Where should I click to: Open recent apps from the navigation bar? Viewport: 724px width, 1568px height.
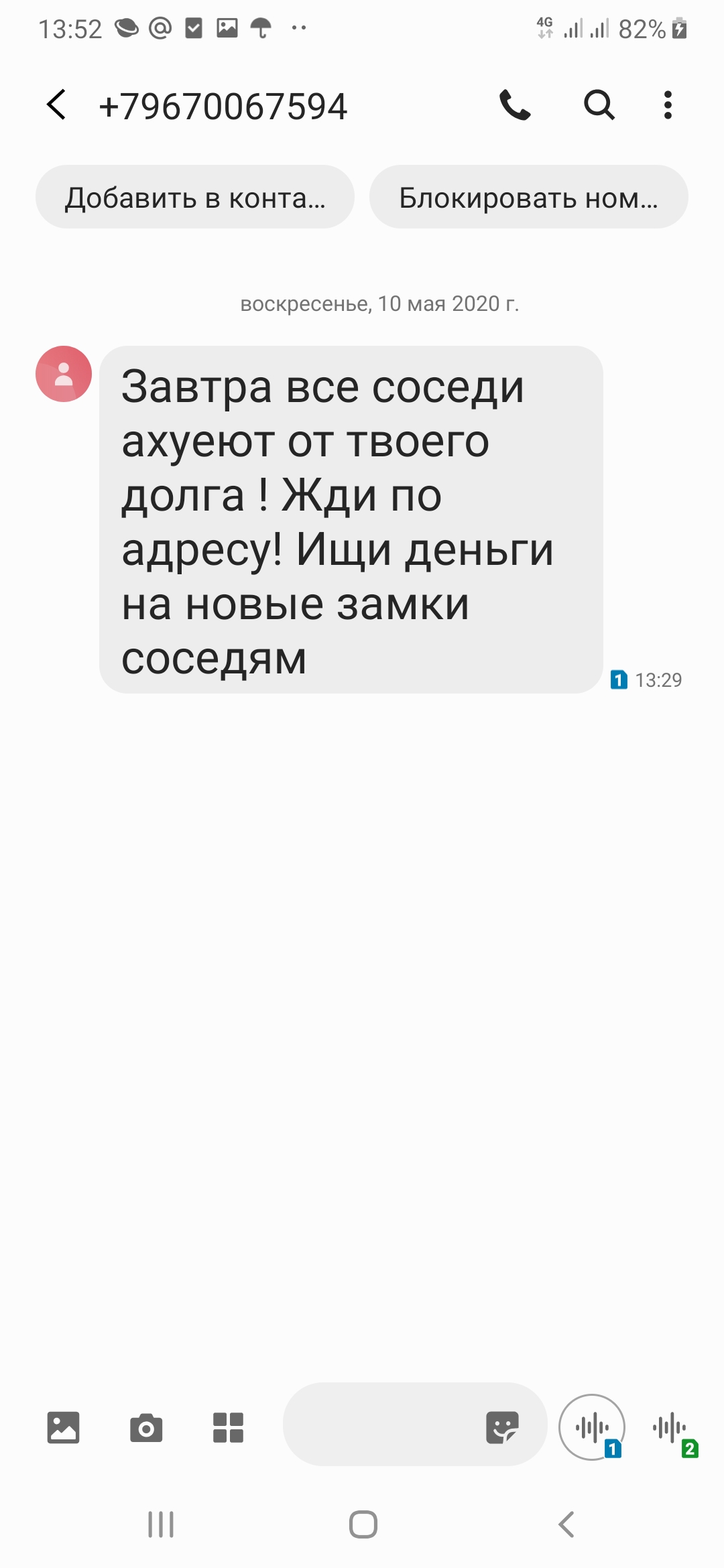161,1524
